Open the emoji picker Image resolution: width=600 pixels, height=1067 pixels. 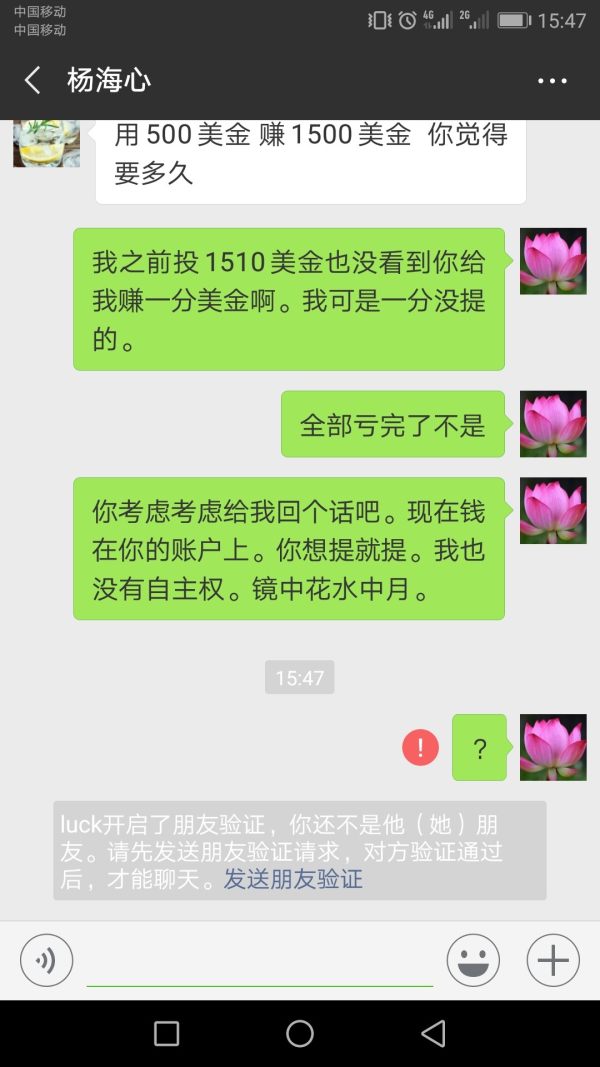(473, 961)
